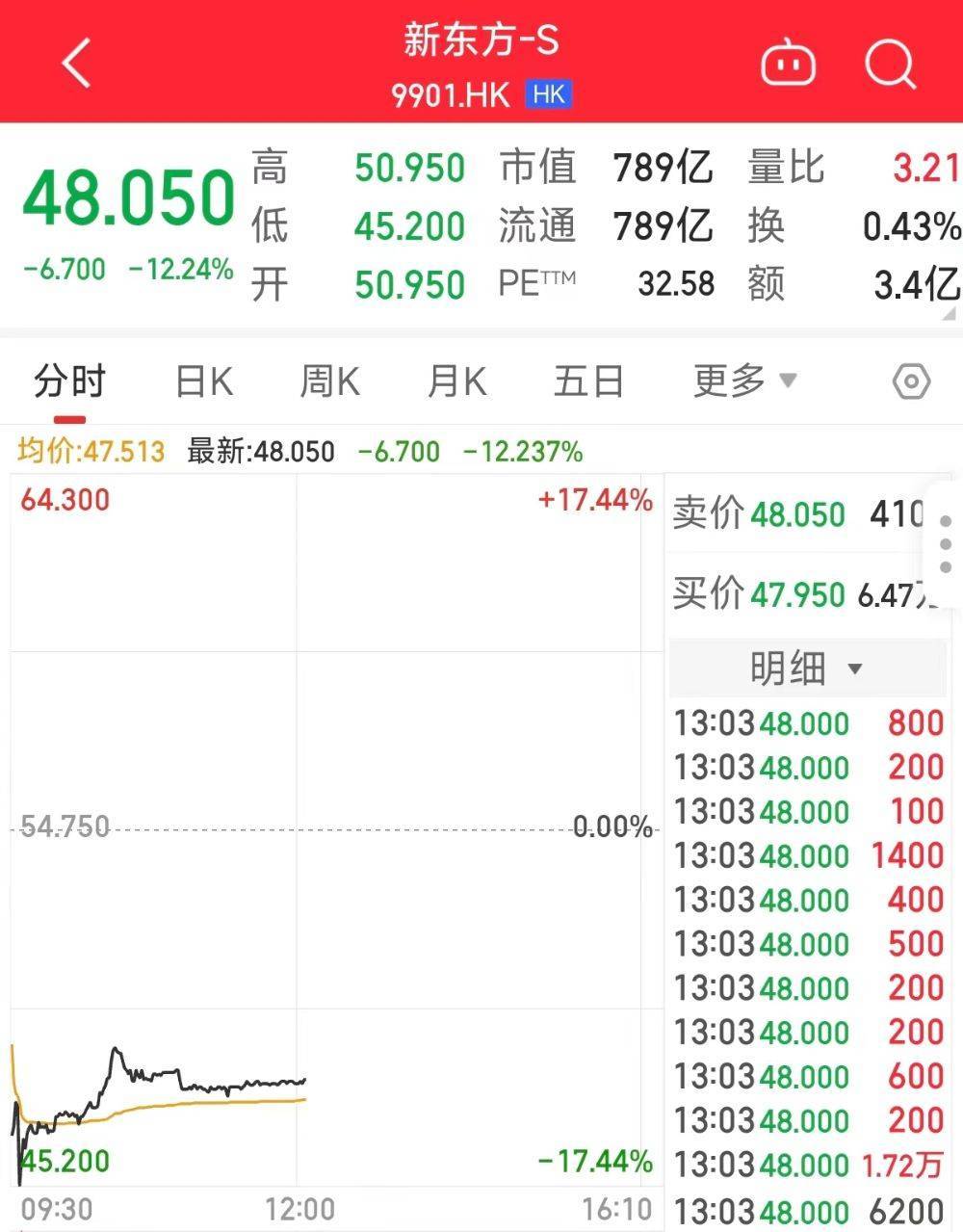
Task: Switch to the 周K weekly chart tab
Action: tap(328, 381)
